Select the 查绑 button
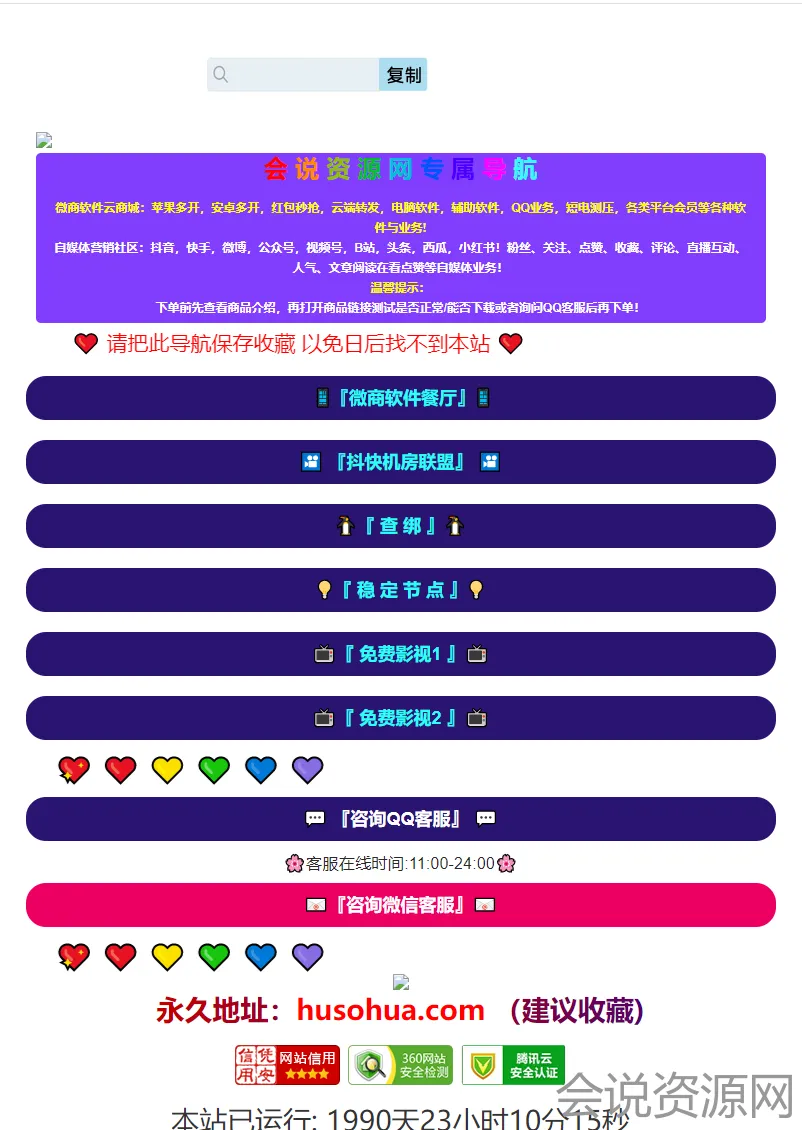Viewport: 802px width, 1130px height. click(400, 526)
